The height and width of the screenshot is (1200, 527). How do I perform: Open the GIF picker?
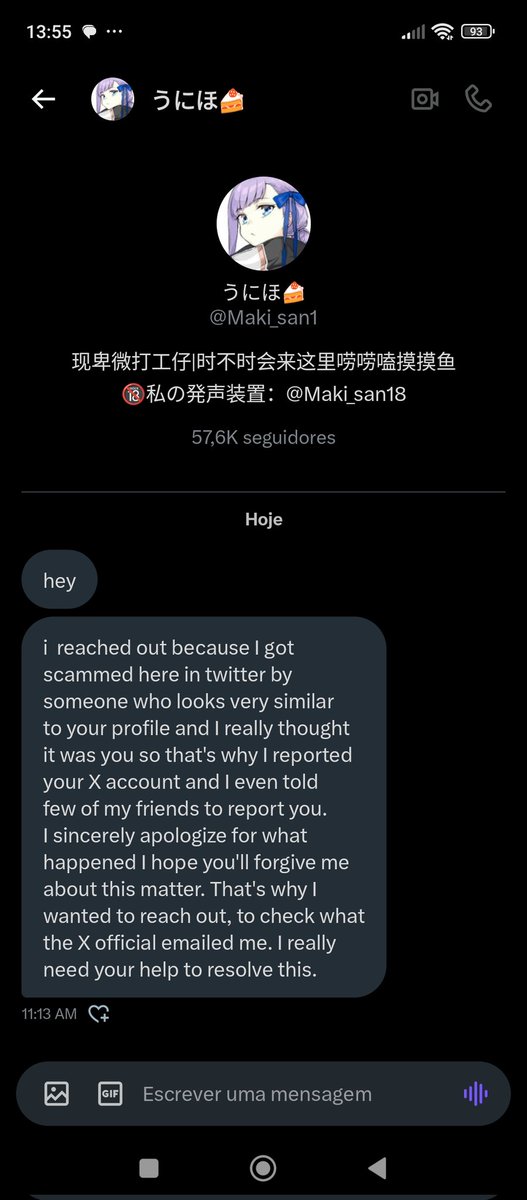click(110, 1093)
